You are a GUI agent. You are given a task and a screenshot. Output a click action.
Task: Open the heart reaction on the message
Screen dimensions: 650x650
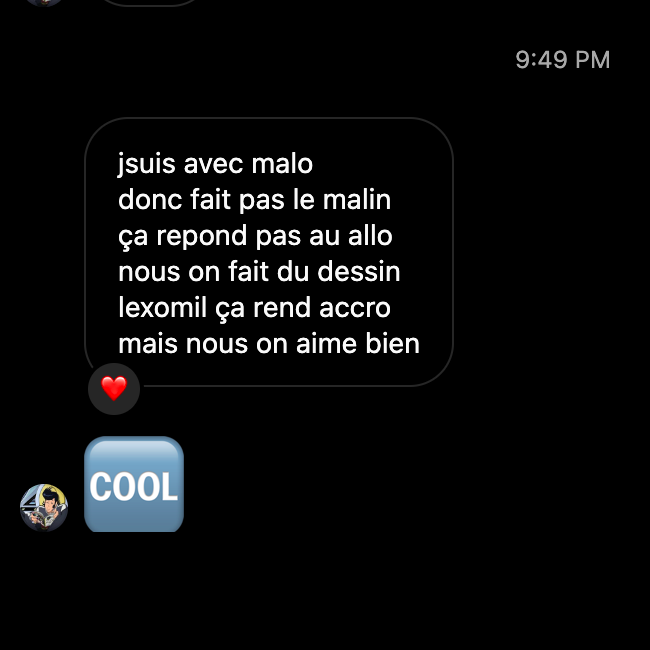point(114,388)
